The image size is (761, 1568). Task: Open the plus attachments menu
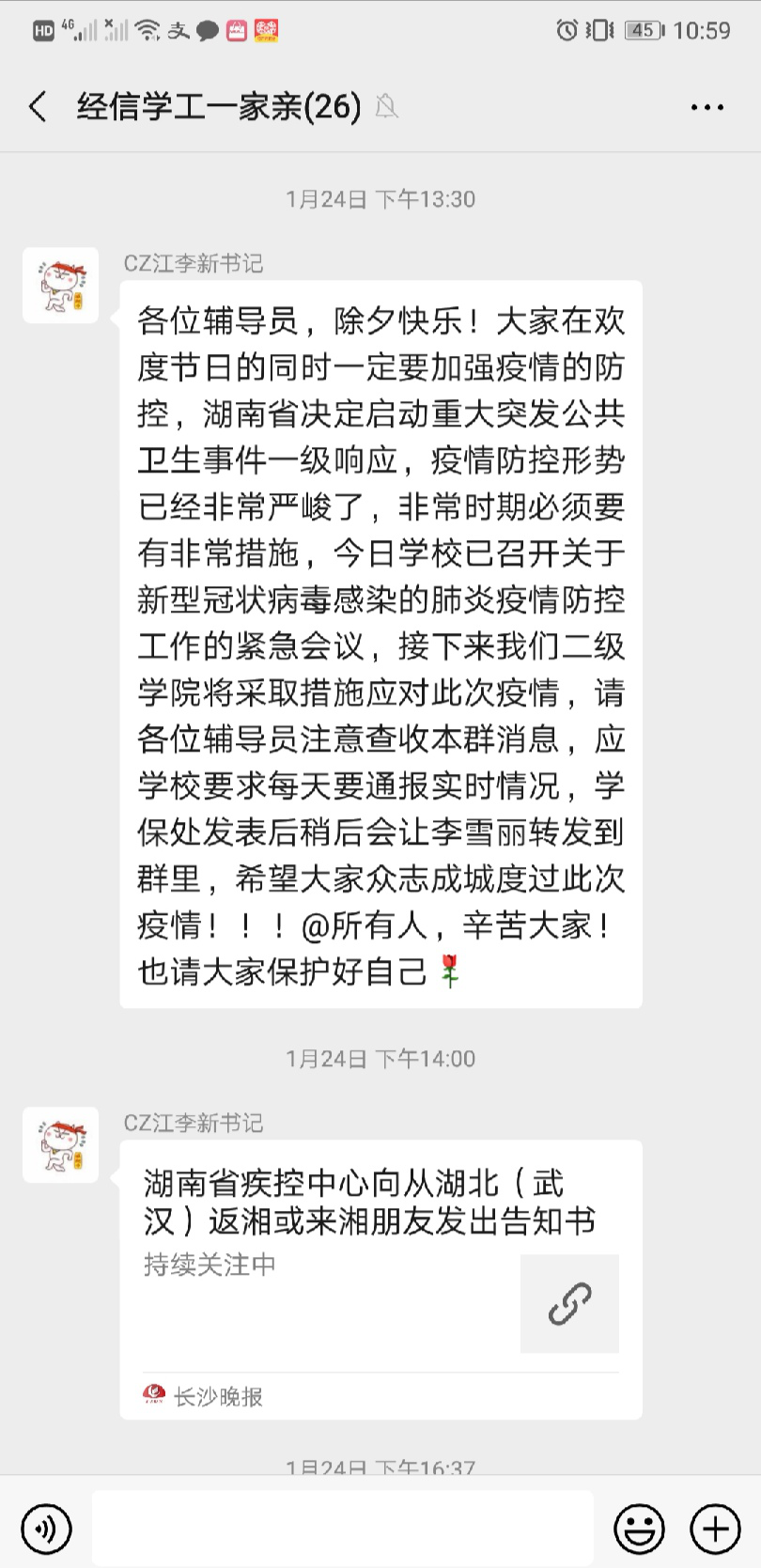pyautogui.click(x=715, y=1529)
